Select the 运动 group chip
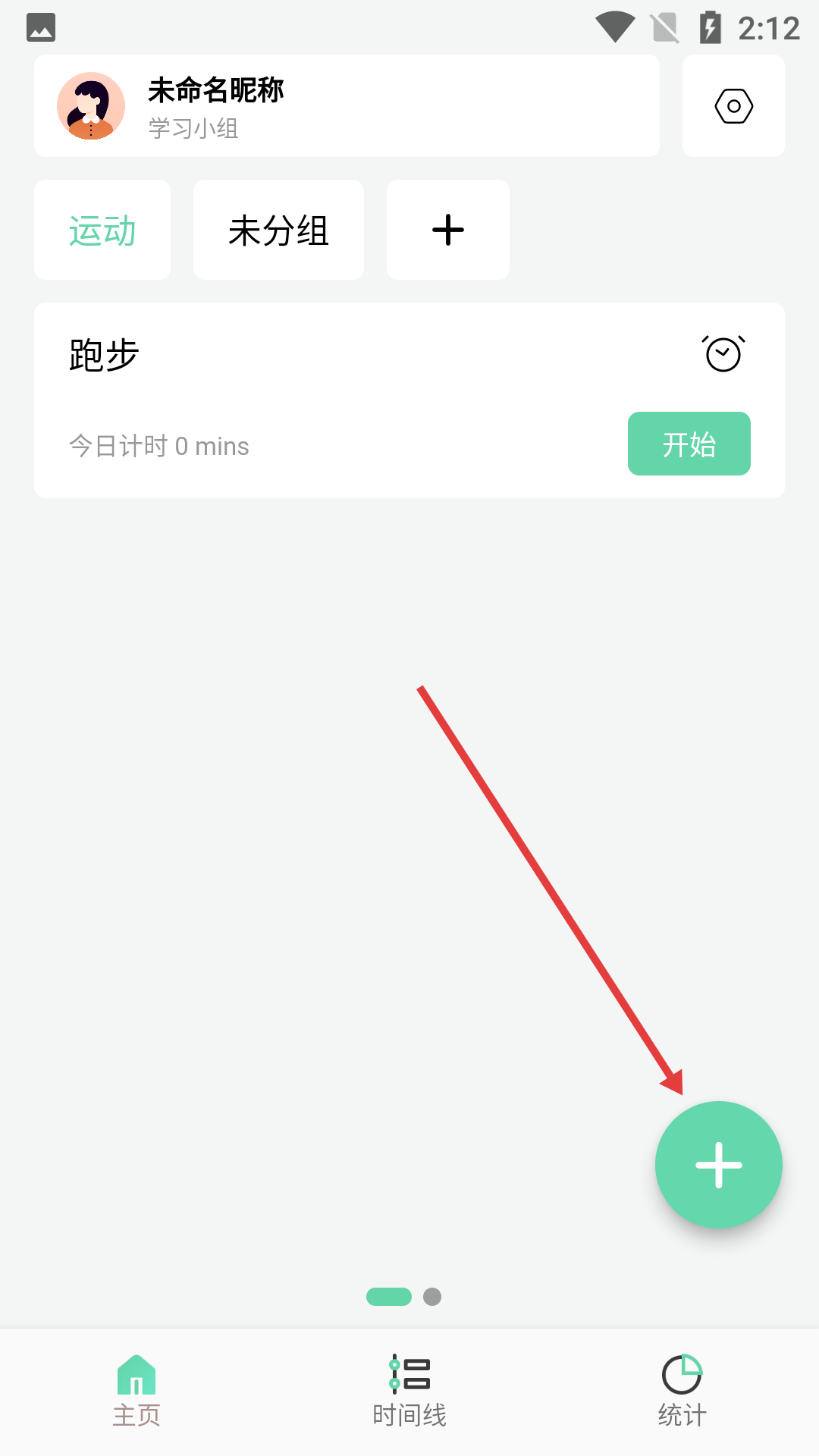Screen dimensions: 819x1456 pos(102,231)
